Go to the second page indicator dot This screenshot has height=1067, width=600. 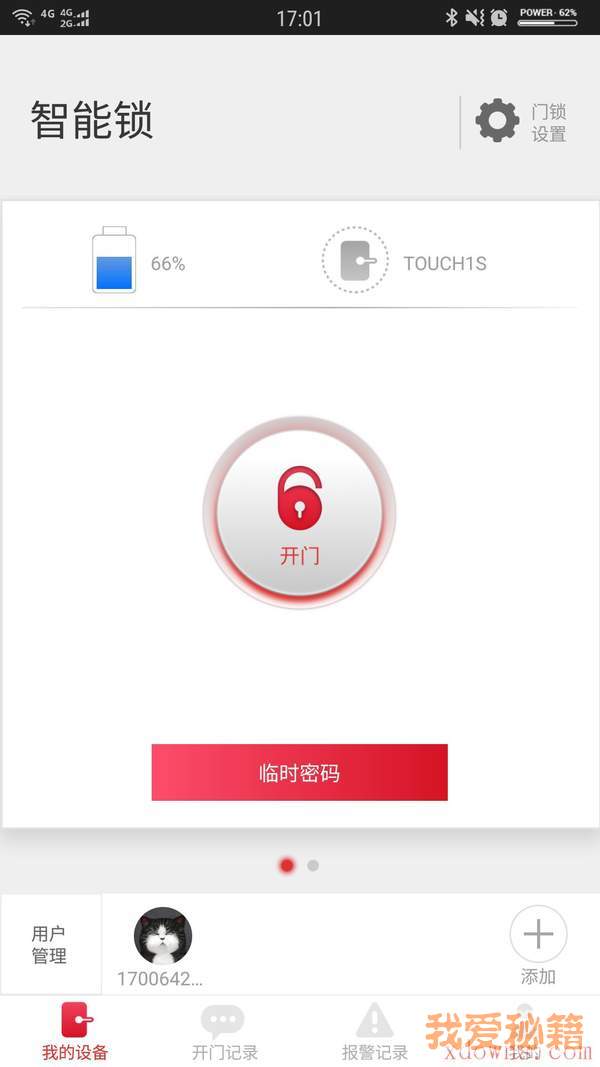[313, 865]
